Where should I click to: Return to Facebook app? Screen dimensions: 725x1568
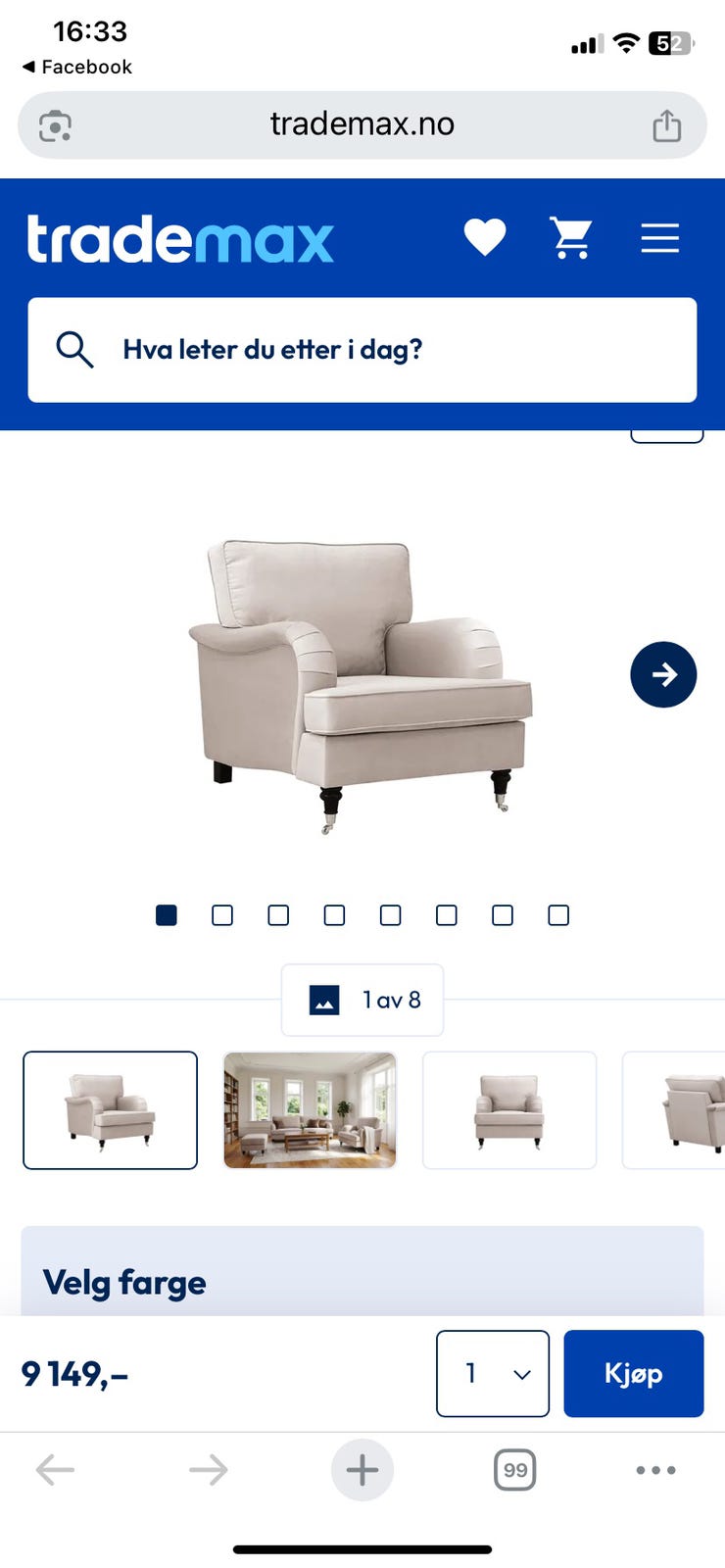[77, 67]
